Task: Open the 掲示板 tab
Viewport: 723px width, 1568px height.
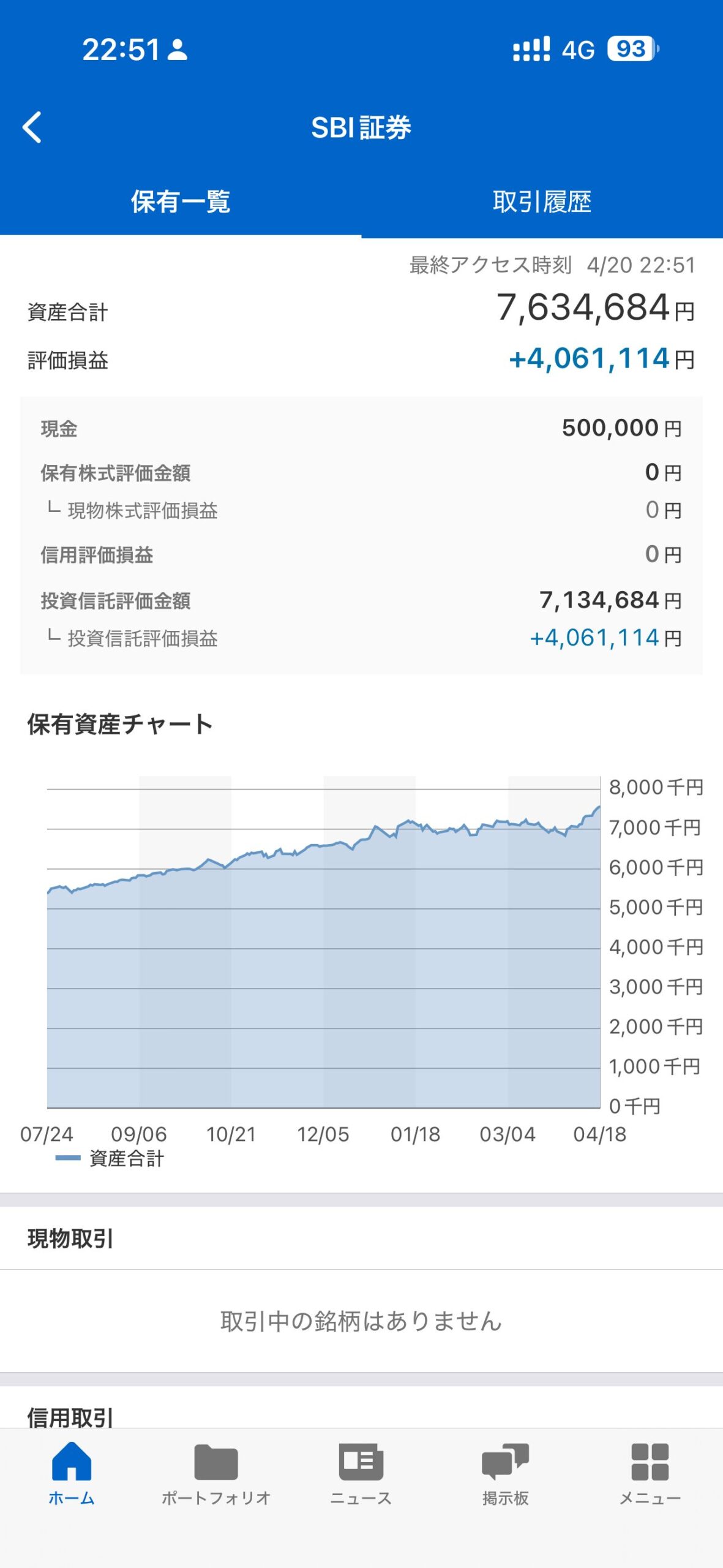Action: click(505, 1473)
